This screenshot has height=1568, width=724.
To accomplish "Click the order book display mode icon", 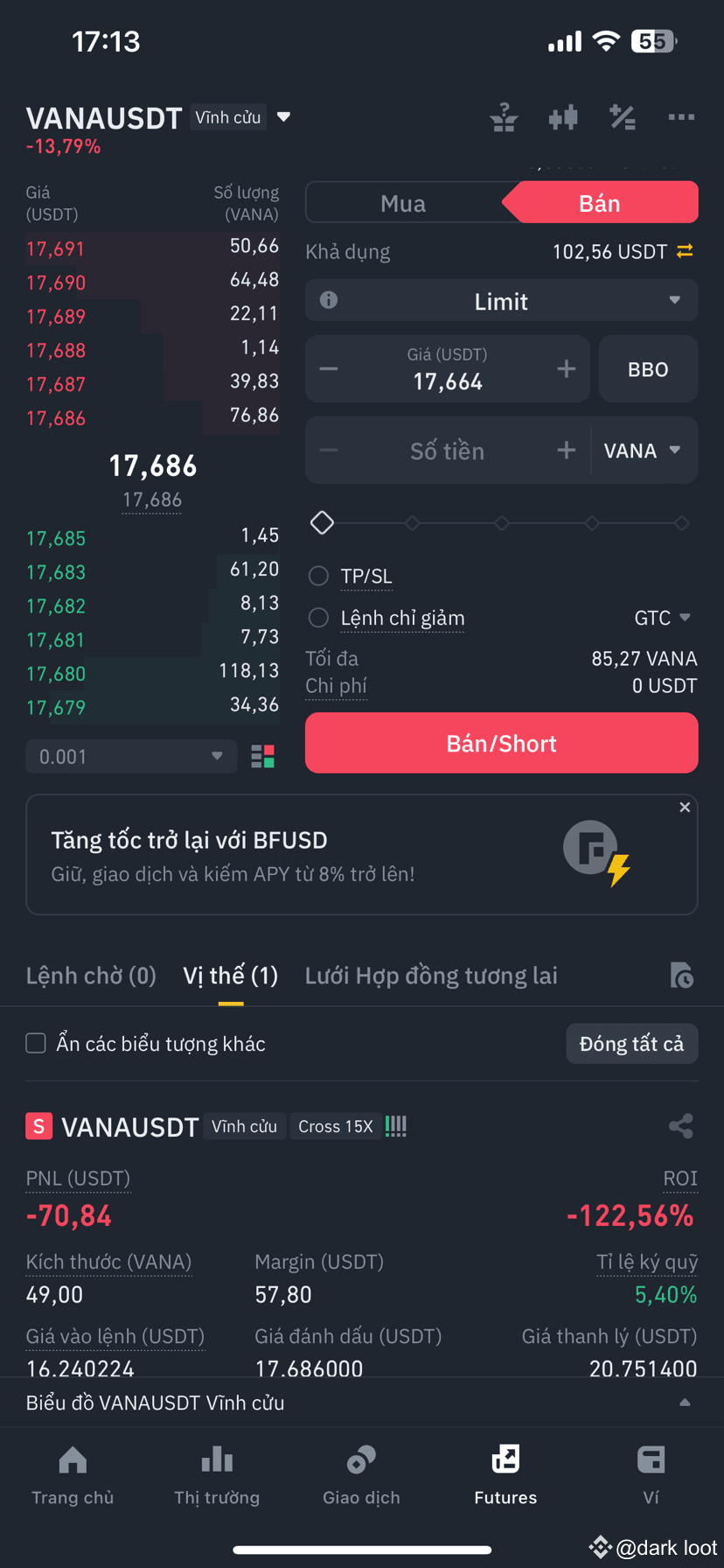I will [261, 756].
